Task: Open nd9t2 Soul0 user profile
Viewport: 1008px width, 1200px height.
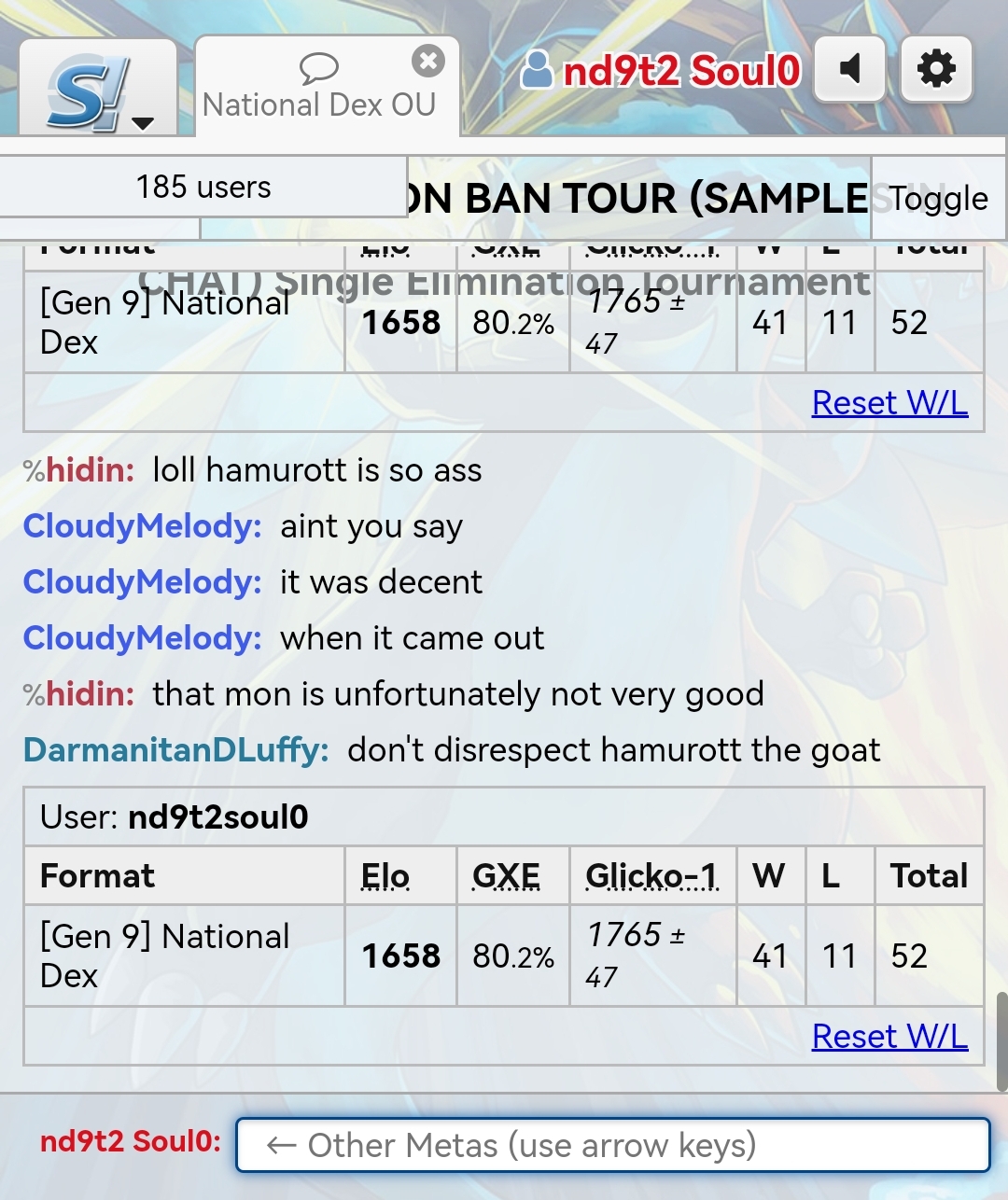Action: pyautogui.click(x=664, y=71)
